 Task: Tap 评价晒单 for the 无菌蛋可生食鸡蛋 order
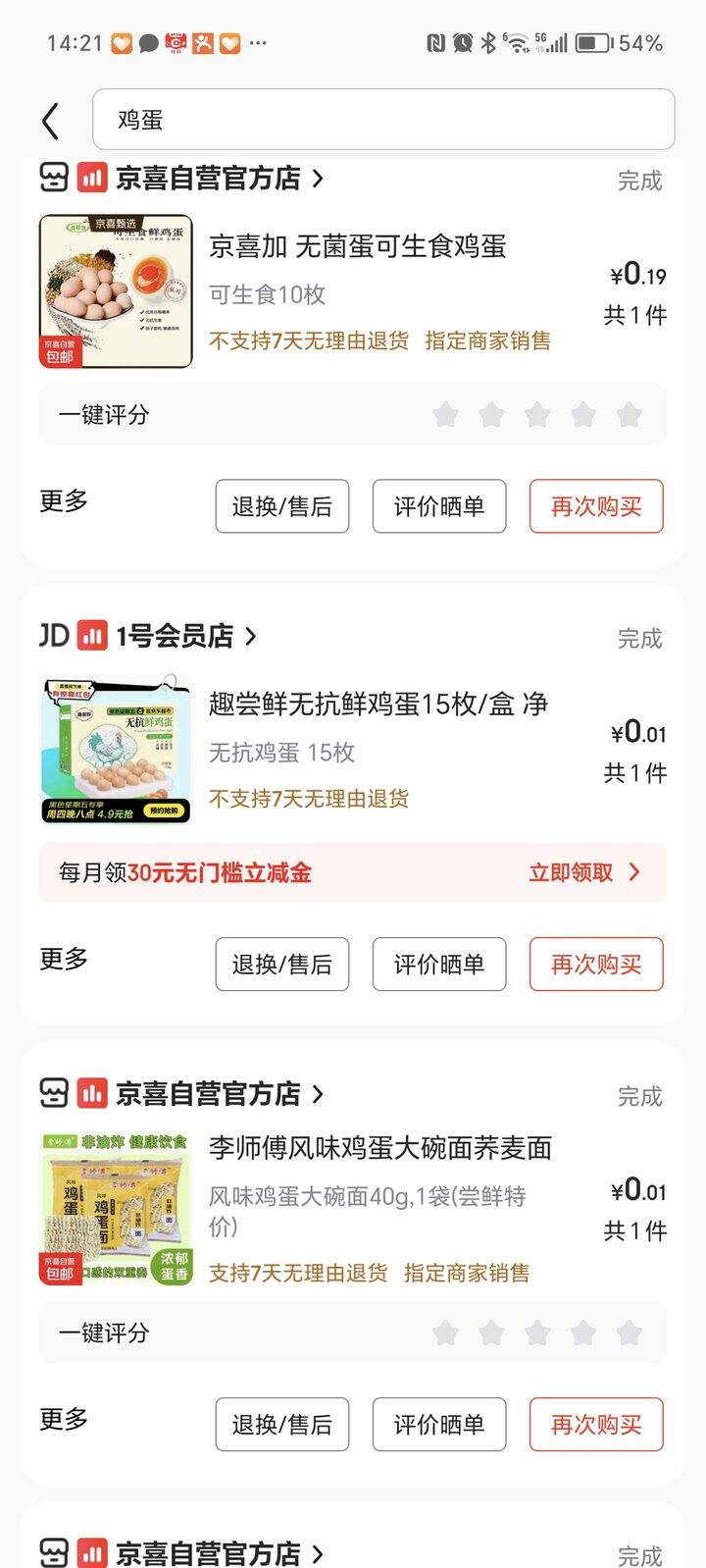click(x=439, y=506)
